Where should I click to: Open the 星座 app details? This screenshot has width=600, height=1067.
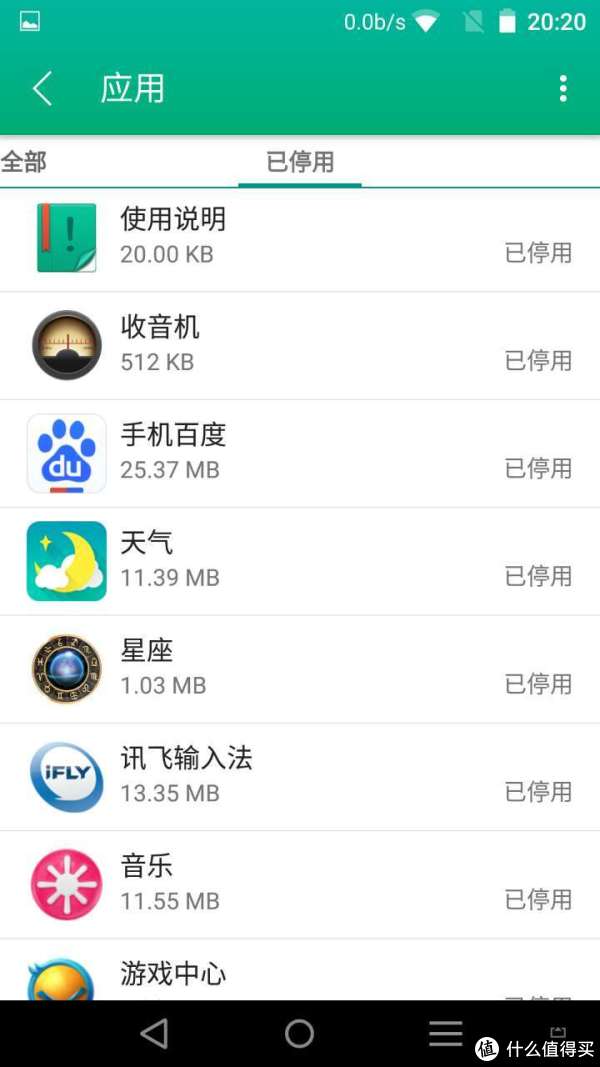300,669
